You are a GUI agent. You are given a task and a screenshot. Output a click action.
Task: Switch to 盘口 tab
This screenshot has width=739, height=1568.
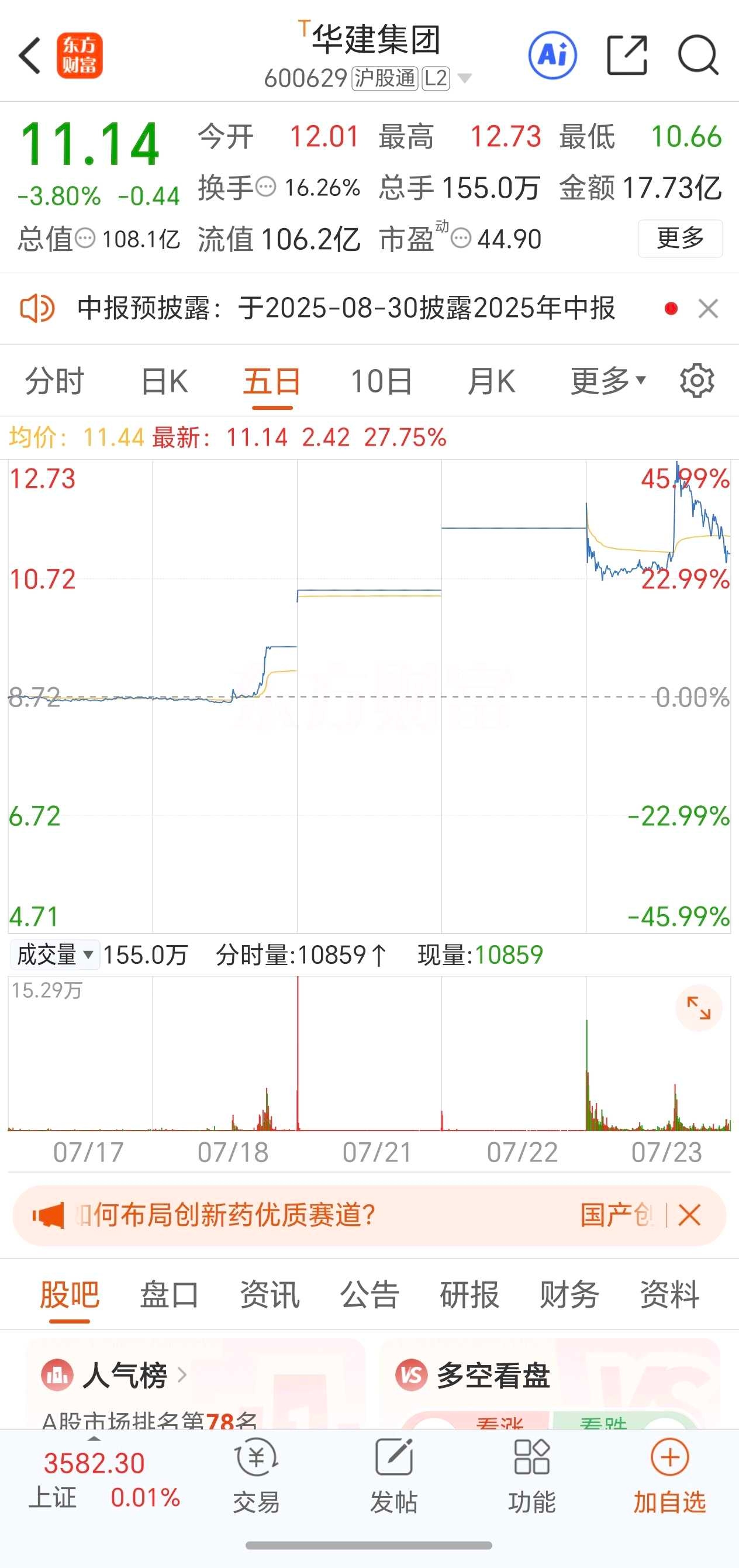[169, 1295]
